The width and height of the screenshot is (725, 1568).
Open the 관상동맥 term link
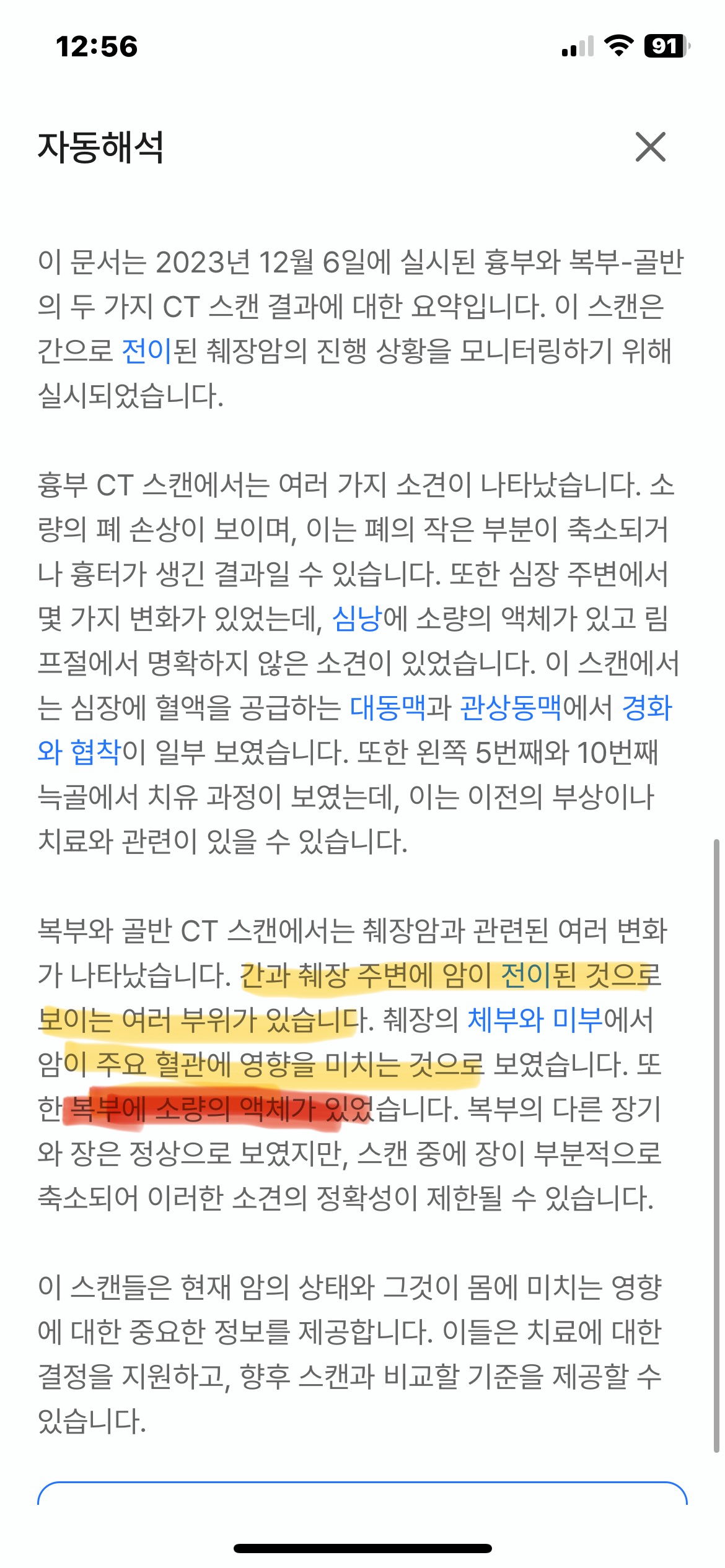tap(511, 708)
